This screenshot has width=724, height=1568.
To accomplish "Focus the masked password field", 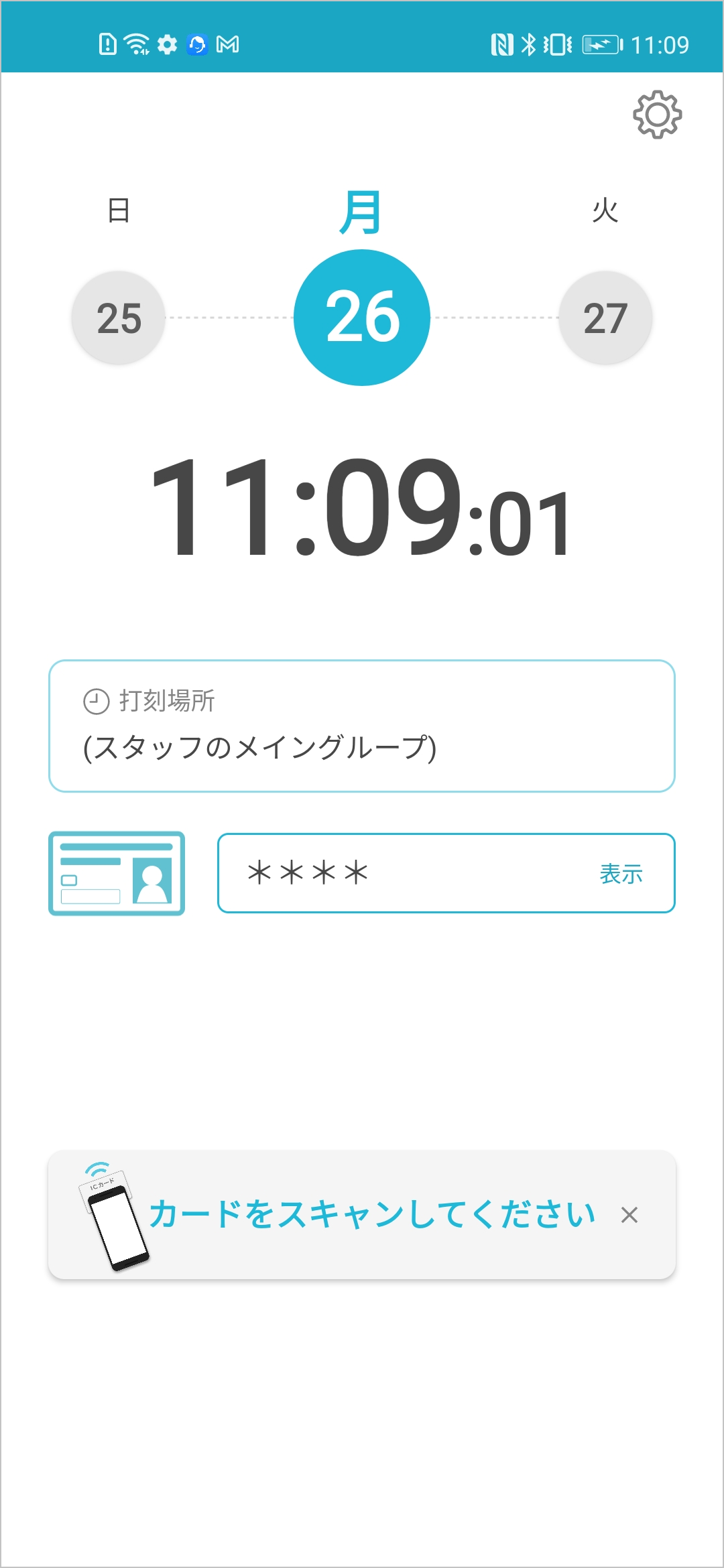I will (x=402, y=873).
